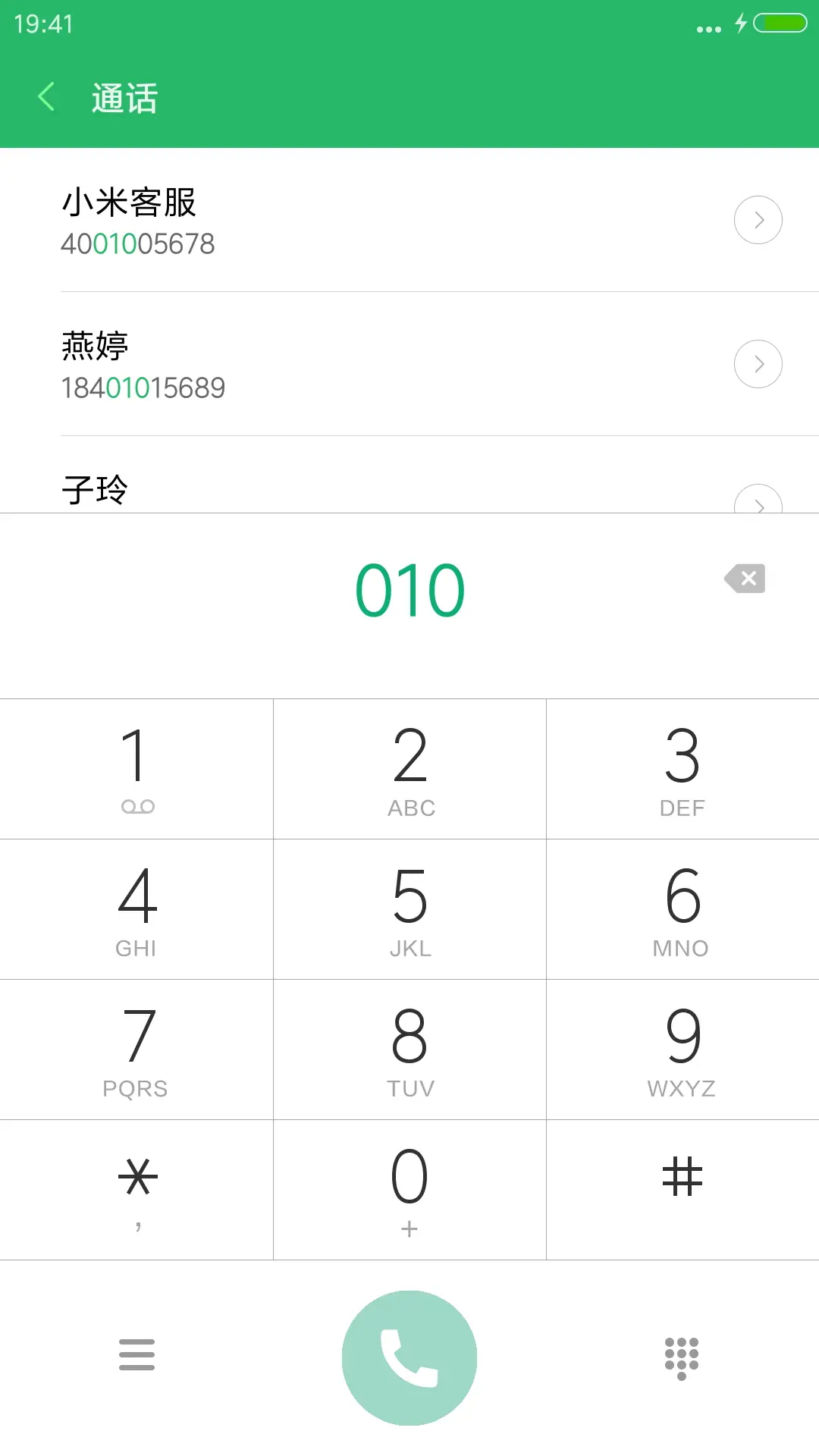This screenshot has width=819, height=1456.
Task: Dial digit 5 on the keypad
Action: [409, 908]
